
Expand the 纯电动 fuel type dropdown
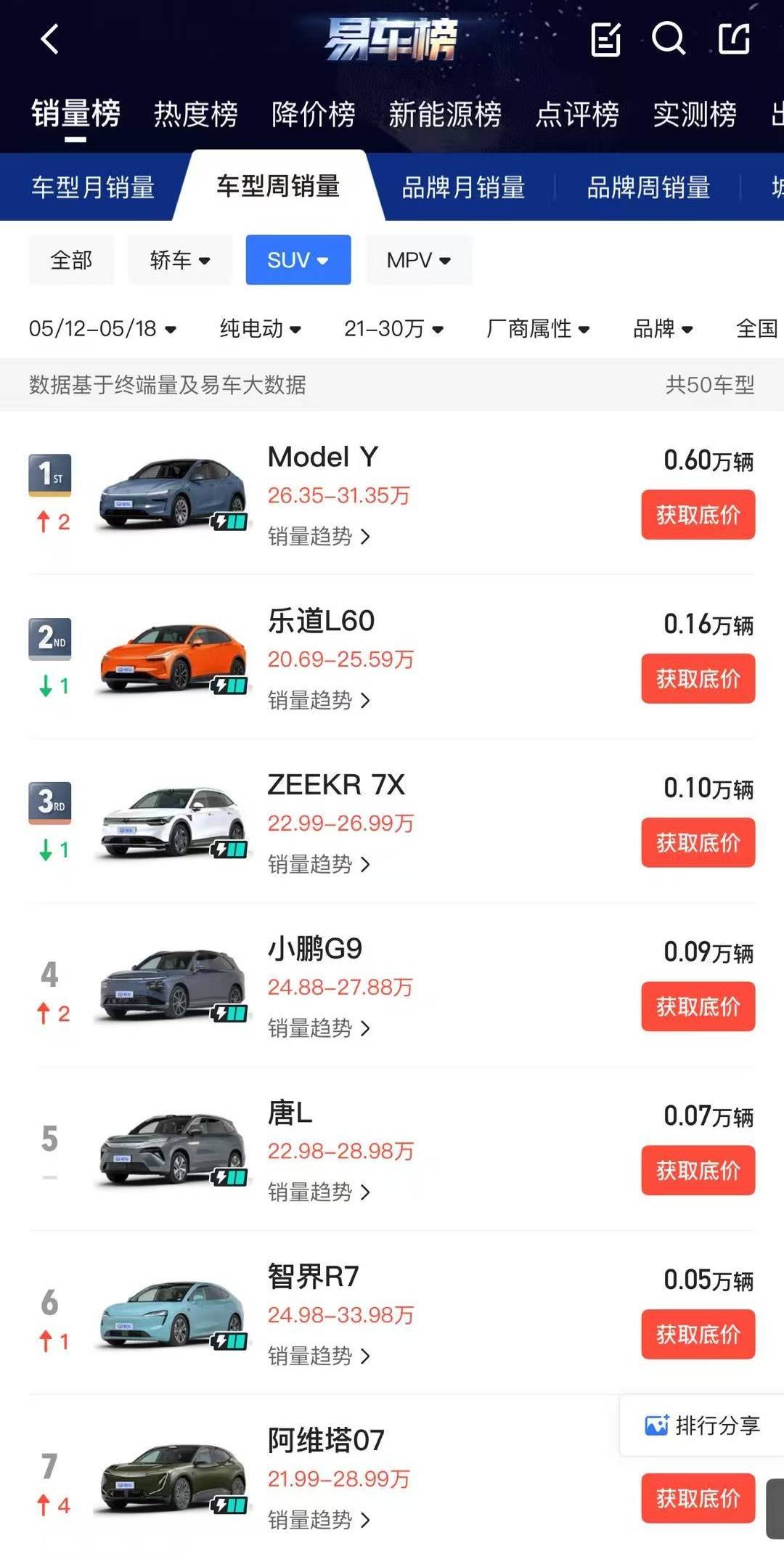pos(258,328)
